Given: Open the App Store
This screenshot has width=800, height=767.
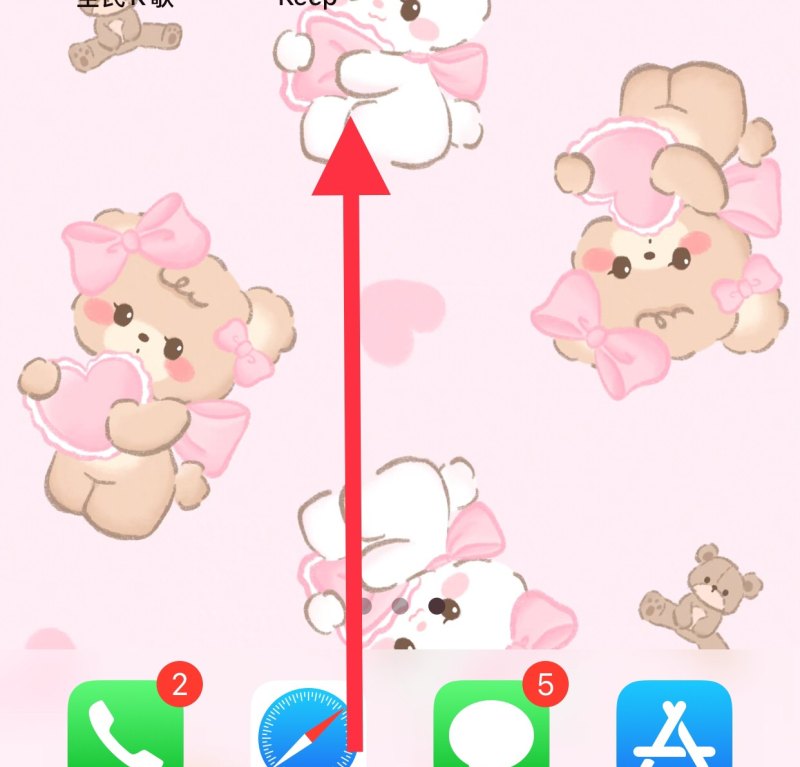Looking at the screenshot, I should pos(674,726).
